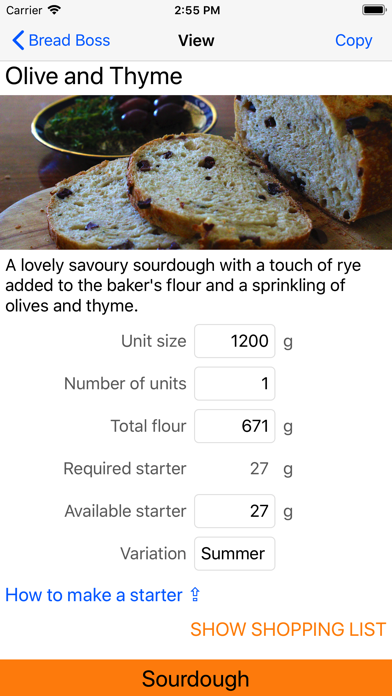Open the Variation picker showing Summer
The height and width of the screenshot is (696, 392).
tap(234, 554)
